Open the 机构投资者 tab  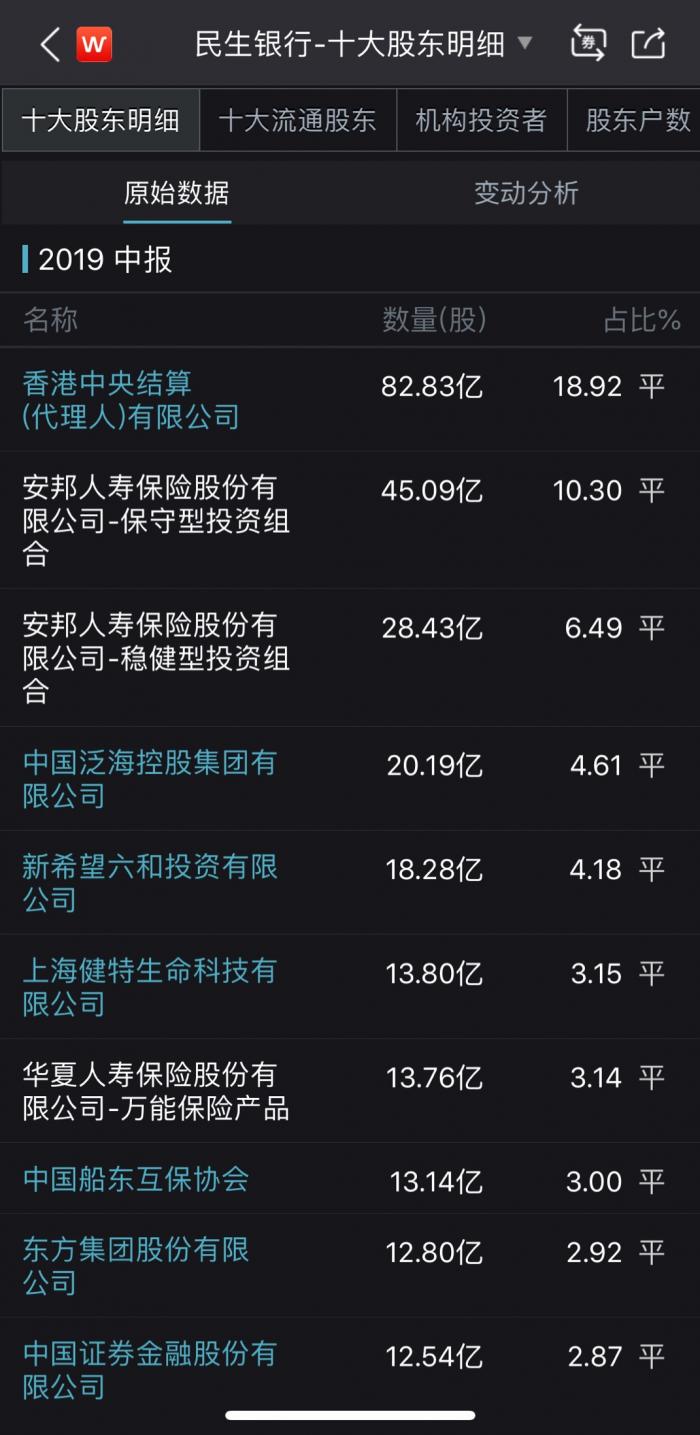(x=481, y=121)
